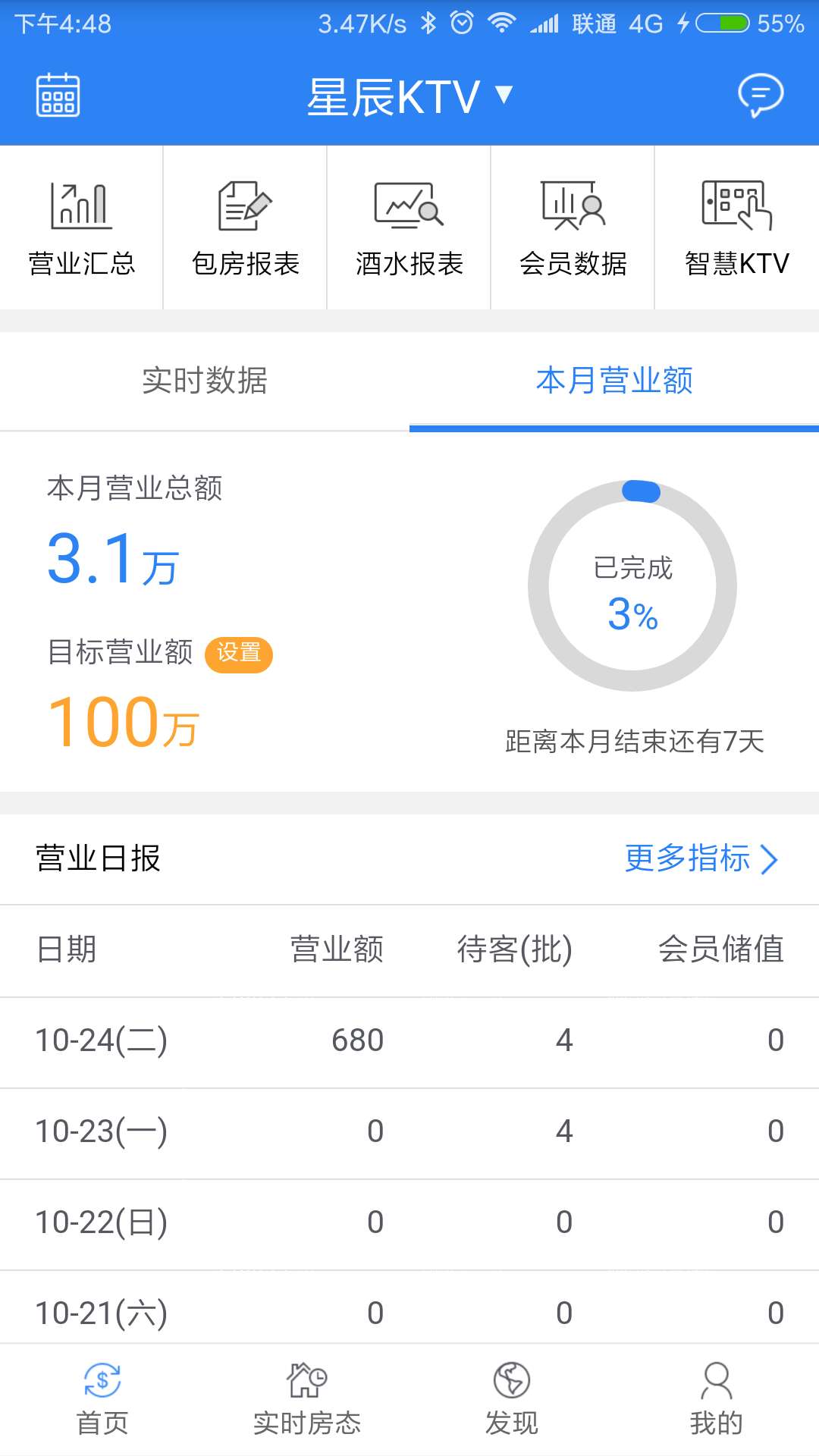The image size is (819, 1456).
Task: Expand the chevron next to 更多指标
Action: coord(772,860)
